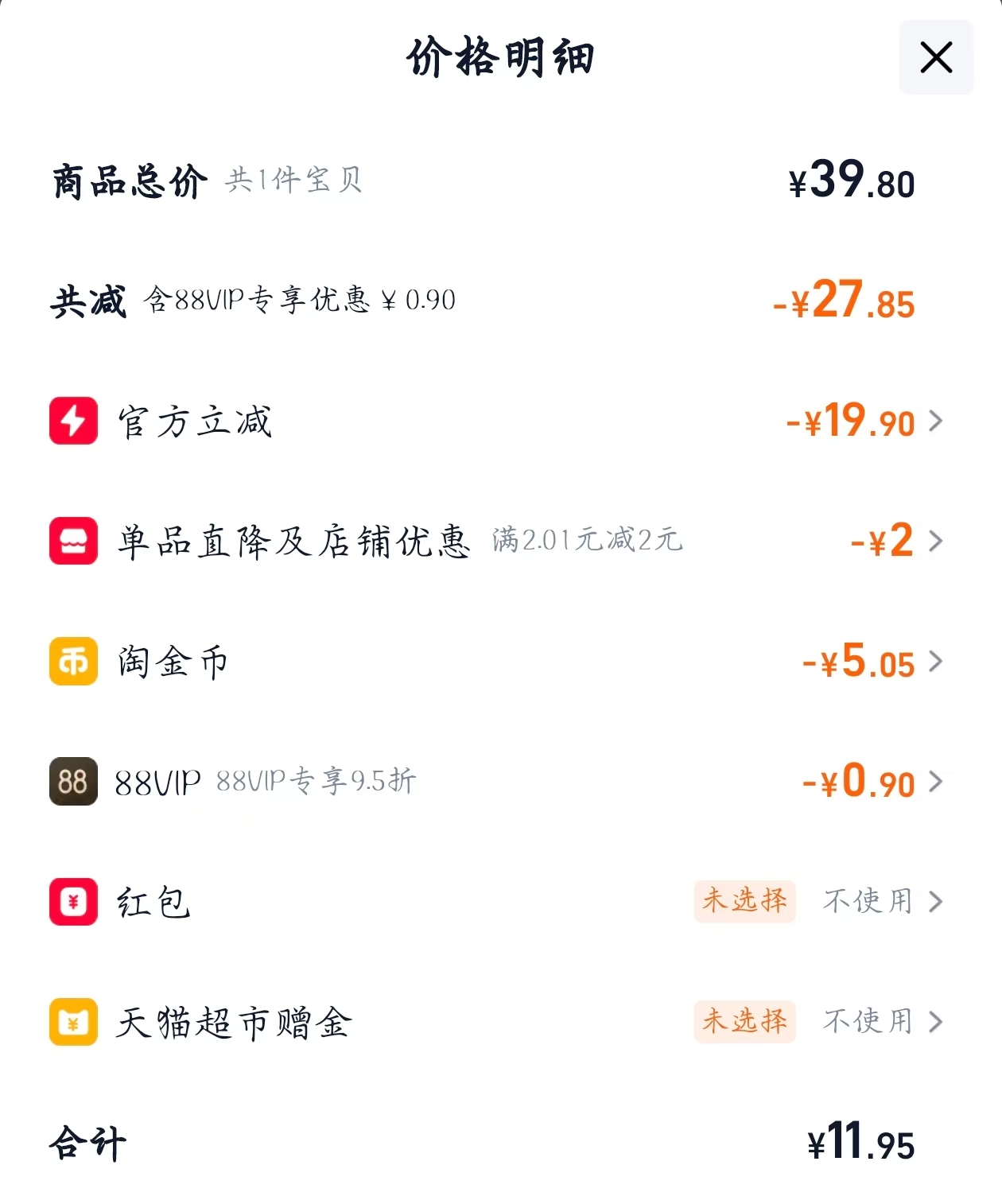
Task: Click the 合计 total amount ¥11.95
Action: point(856,1144)
